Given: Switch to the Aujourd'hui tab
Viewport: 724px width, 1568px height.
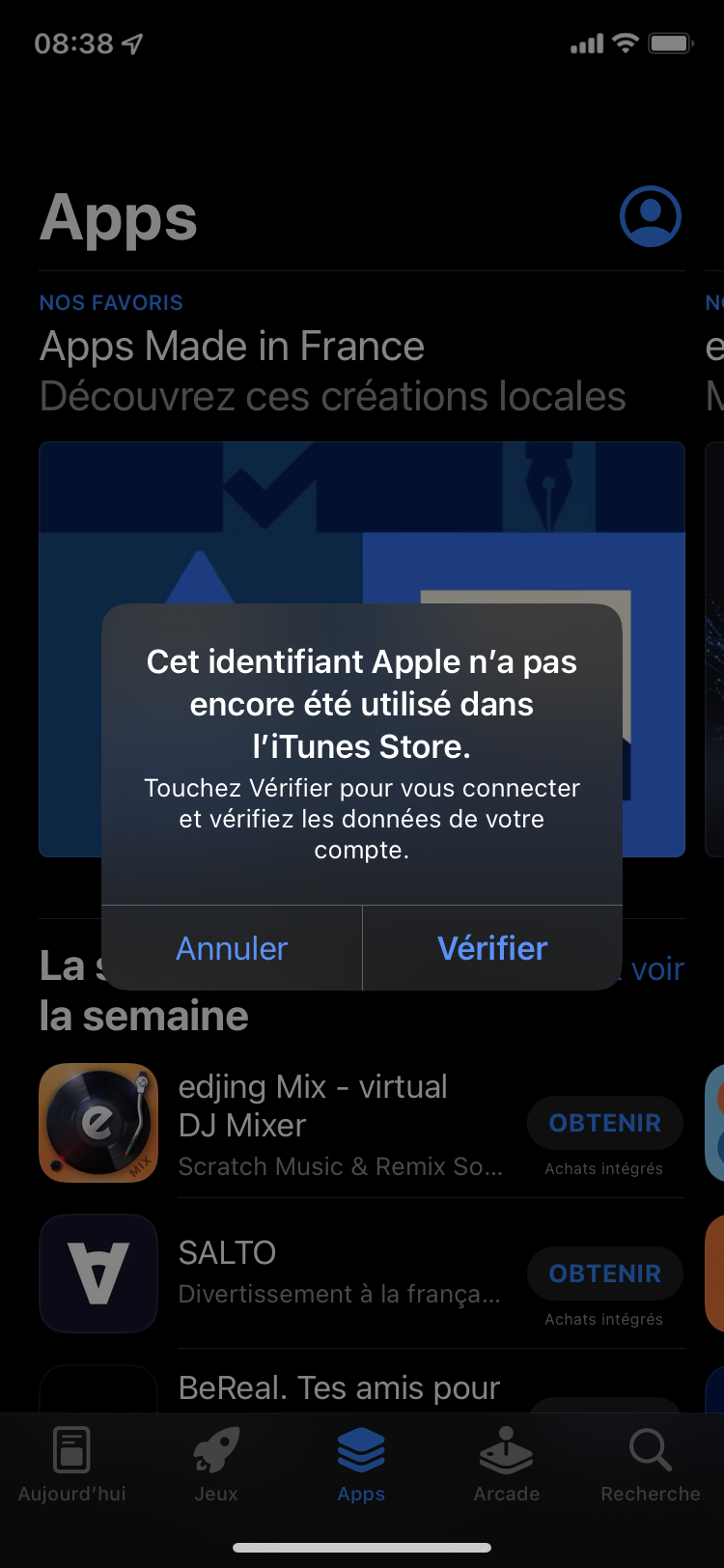Looking at the screenshot, I should [72, 1464].
